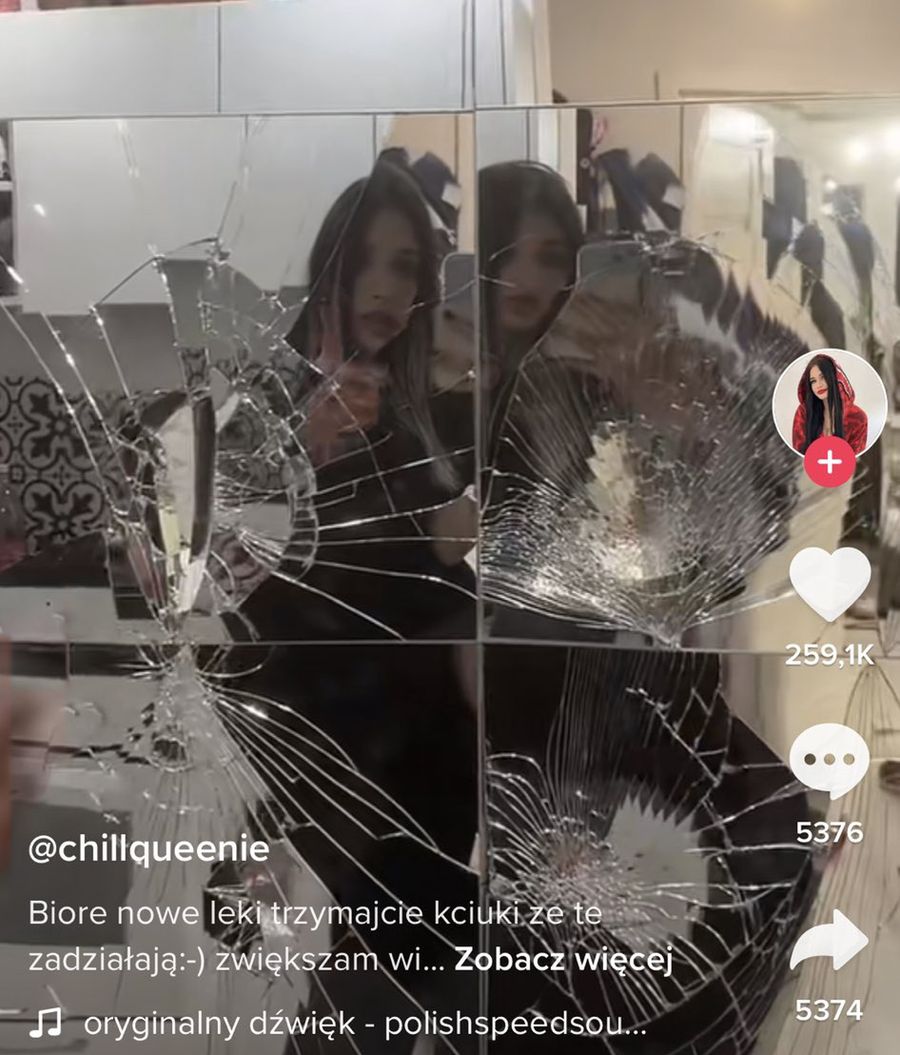The image size is (900, 1055).
Task: Share this video using the arrow
Action: point(829,940)
